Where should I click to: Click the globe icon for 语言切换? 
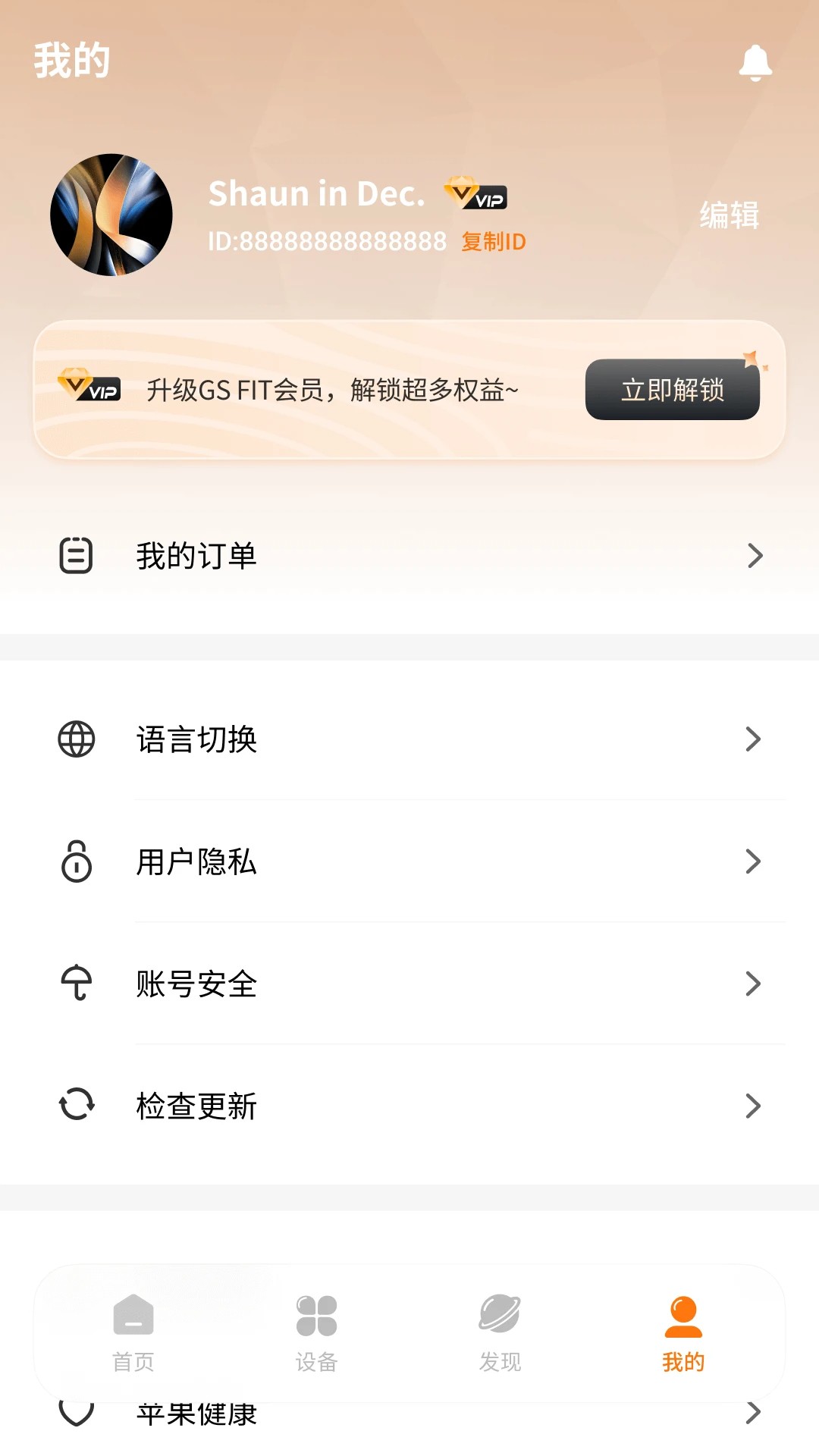[x=75, y=739]
